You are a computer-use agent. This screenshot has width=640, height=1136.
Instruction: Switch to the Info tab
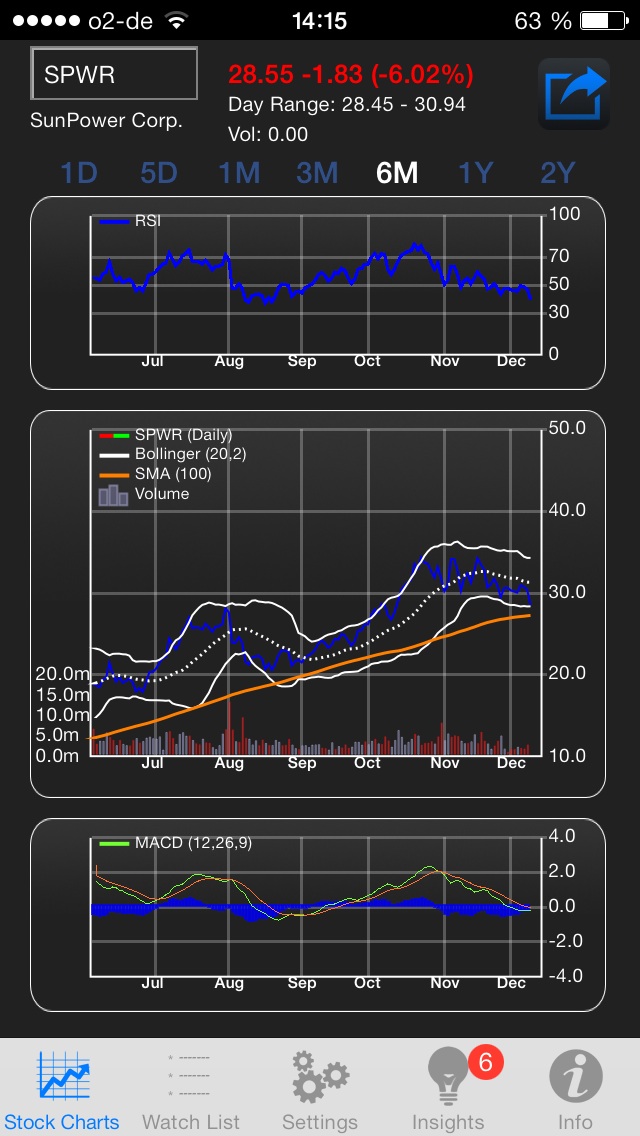pos(576,1089)
